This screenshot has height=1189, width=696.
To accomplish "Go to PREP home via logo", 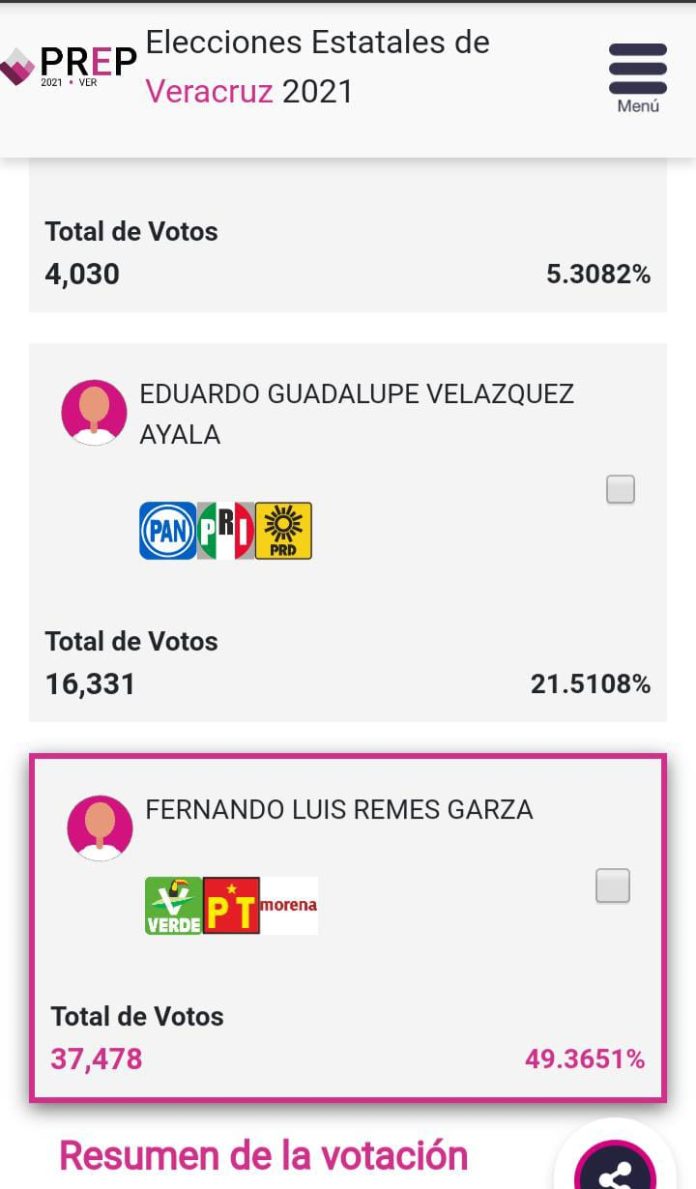I will pos(70,66).
